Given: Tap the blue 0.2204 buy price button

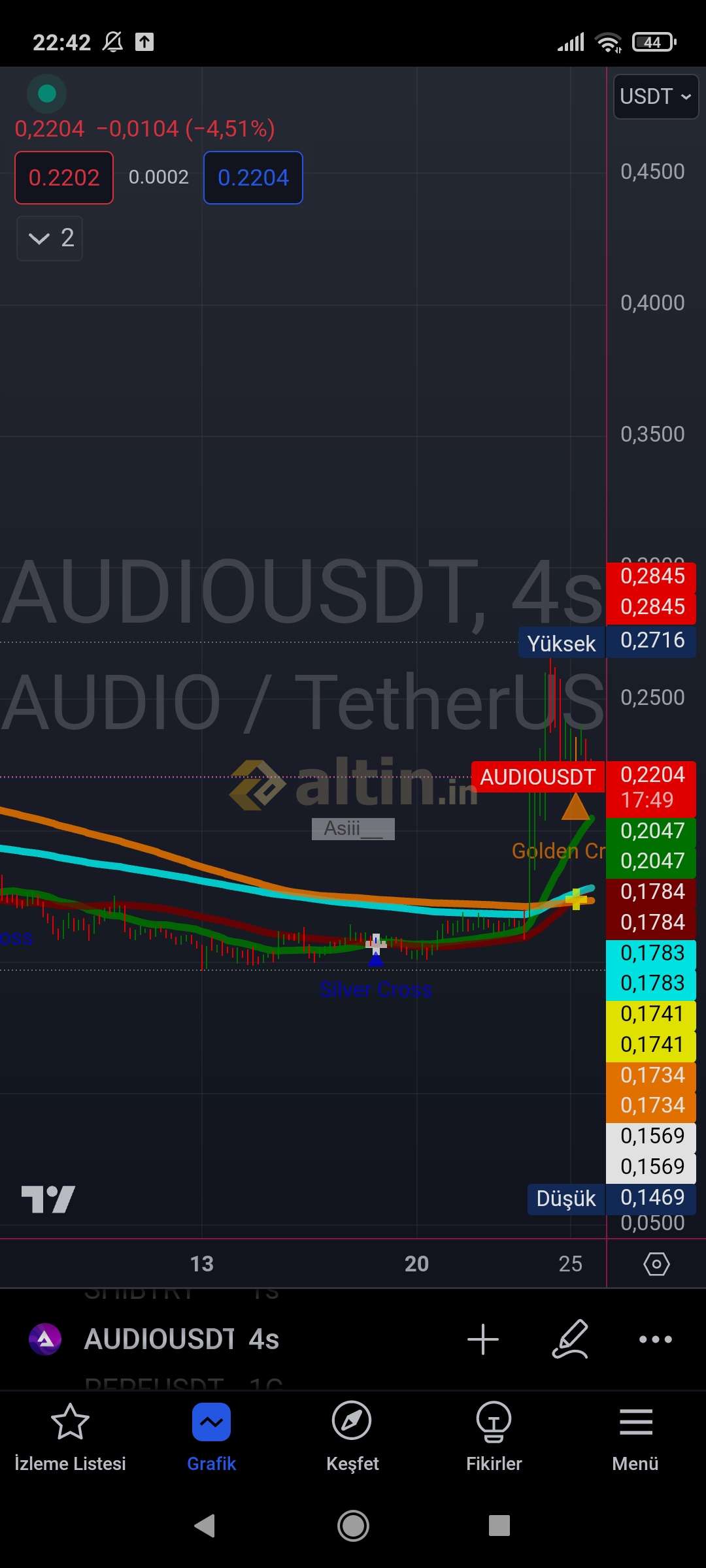Looking at the screenshot, I should 253,178.
